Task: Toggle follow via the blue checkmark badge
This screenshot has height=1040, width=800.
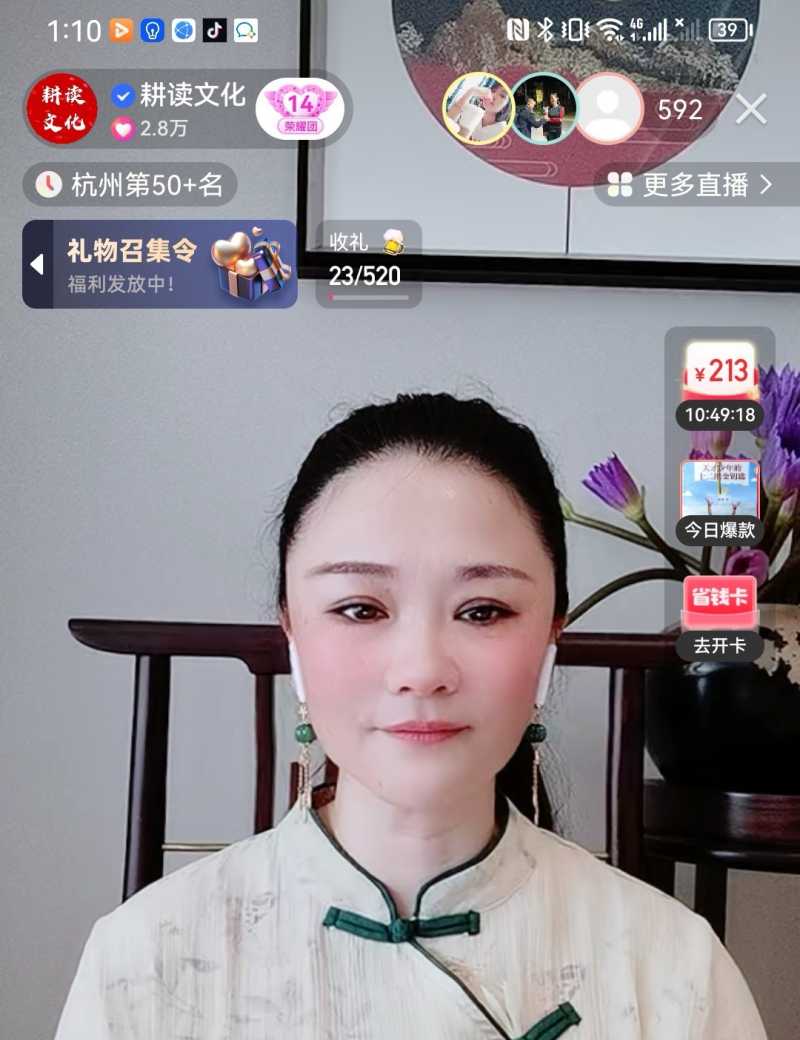Action: point(124,97)
